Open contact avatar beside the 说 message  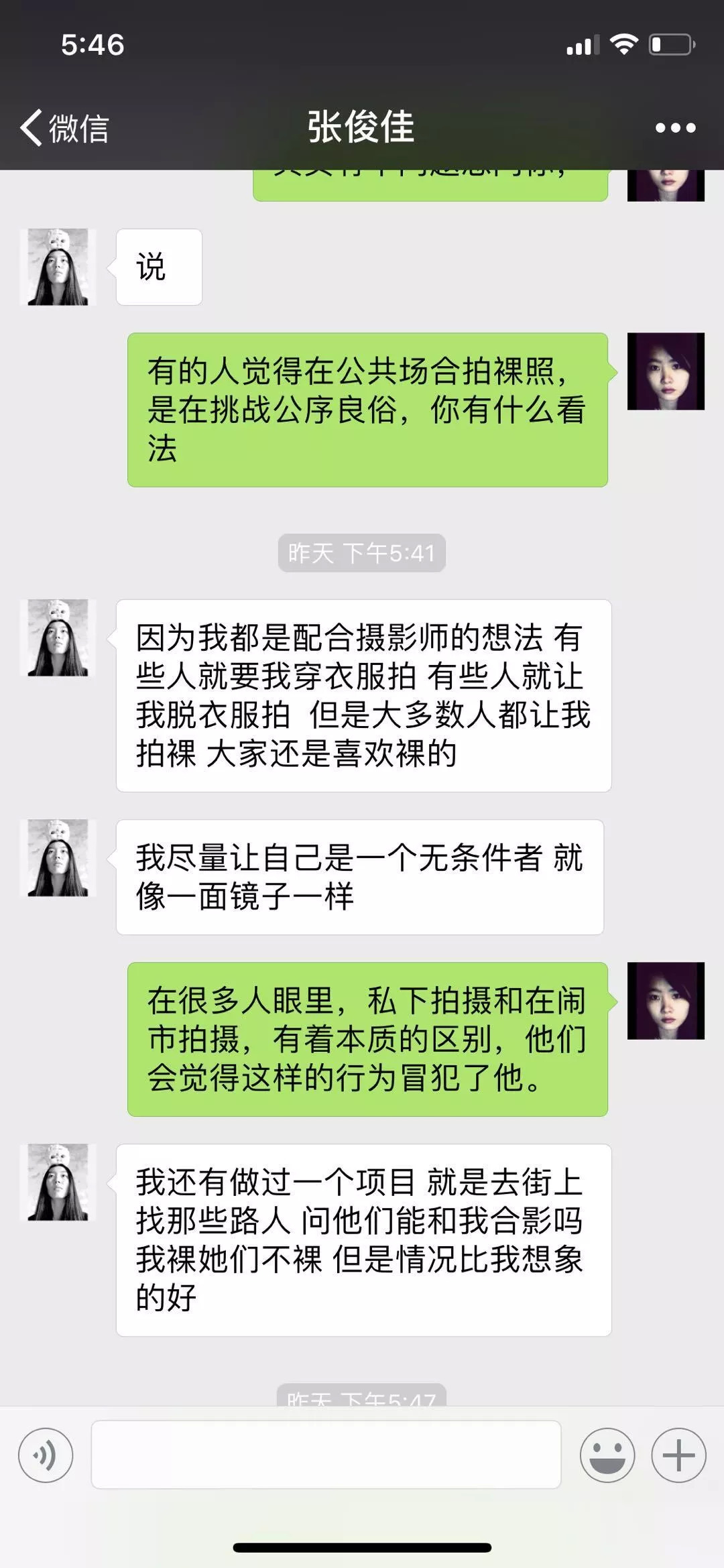pyautogui.click(x=58, y=267)
